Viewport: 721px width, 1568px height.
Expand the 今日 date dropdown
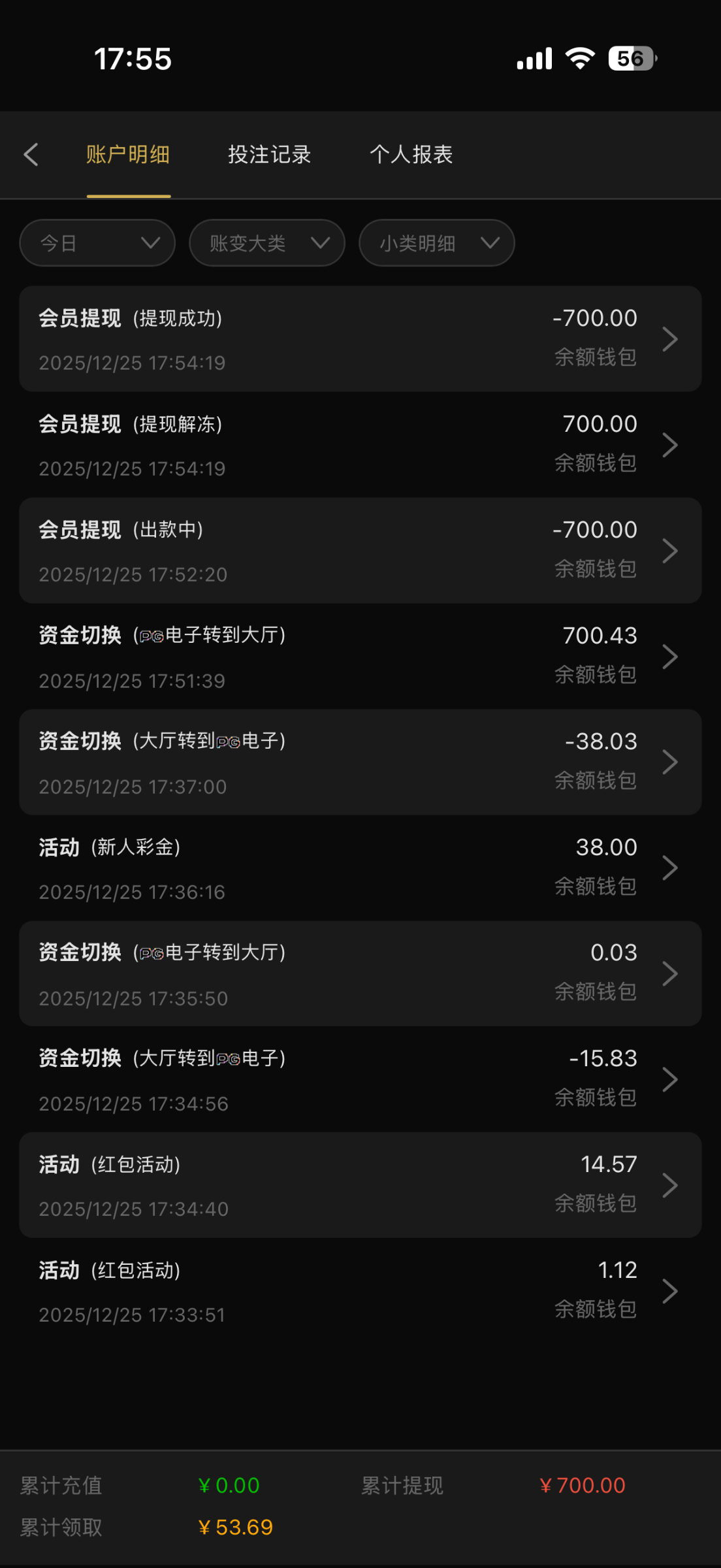pyautogui.click(x=97, y=243)
